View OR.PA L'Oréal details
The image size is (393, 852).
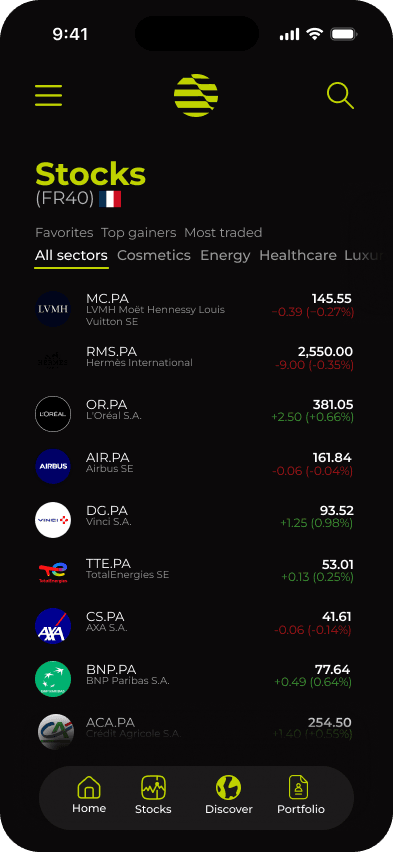pyautogui.click(x=195, y=413)
